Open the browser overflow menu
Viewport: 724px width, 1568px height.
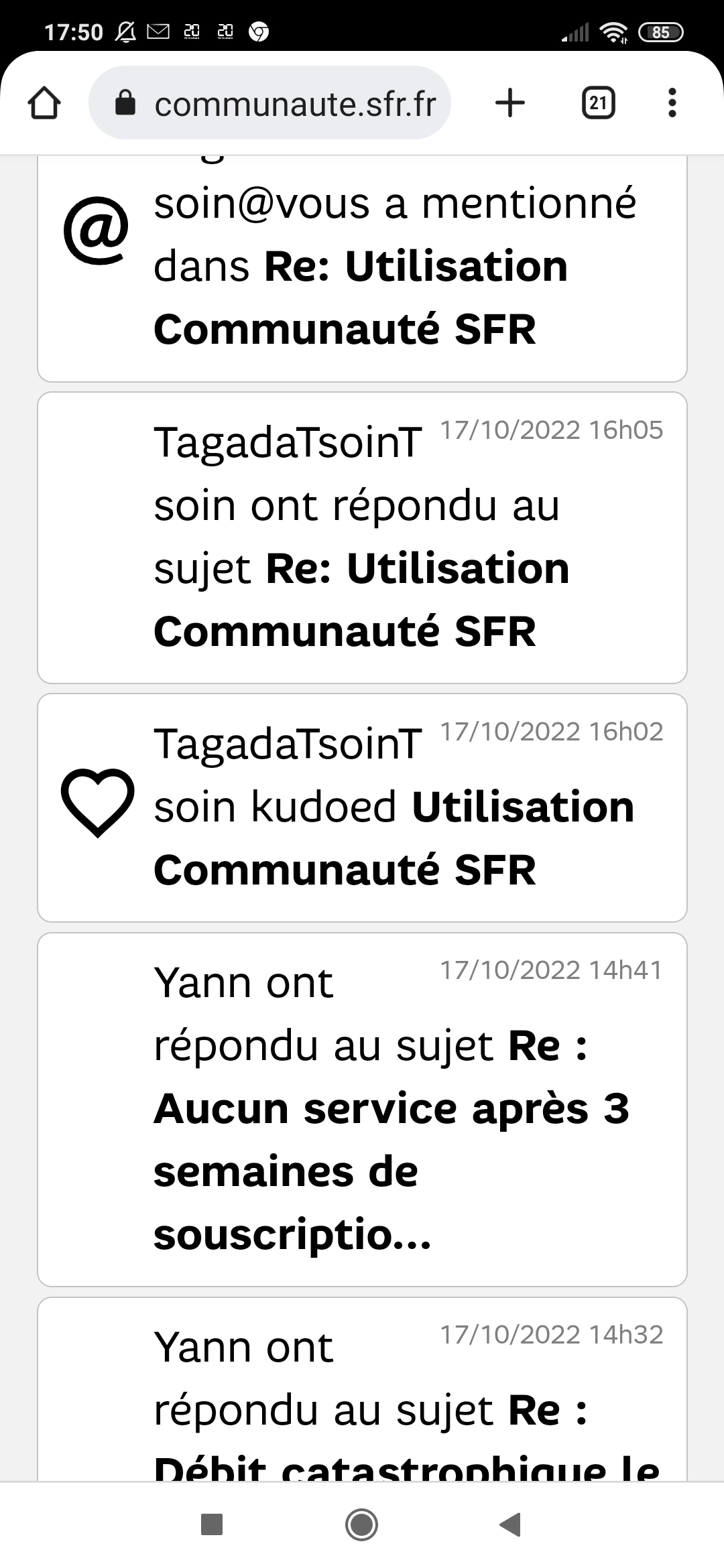click(672, 103)
